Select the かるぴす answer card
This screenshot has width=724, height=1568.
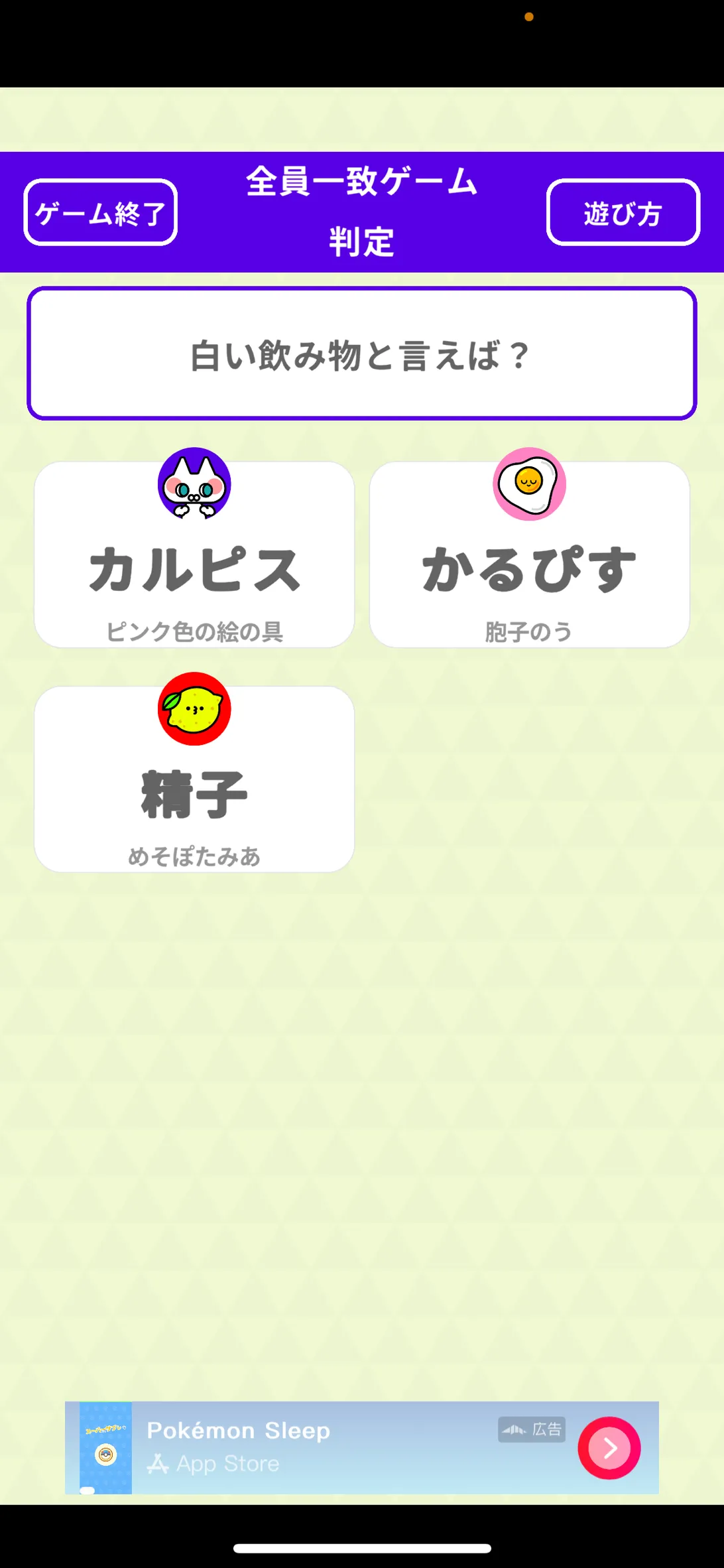529,570
